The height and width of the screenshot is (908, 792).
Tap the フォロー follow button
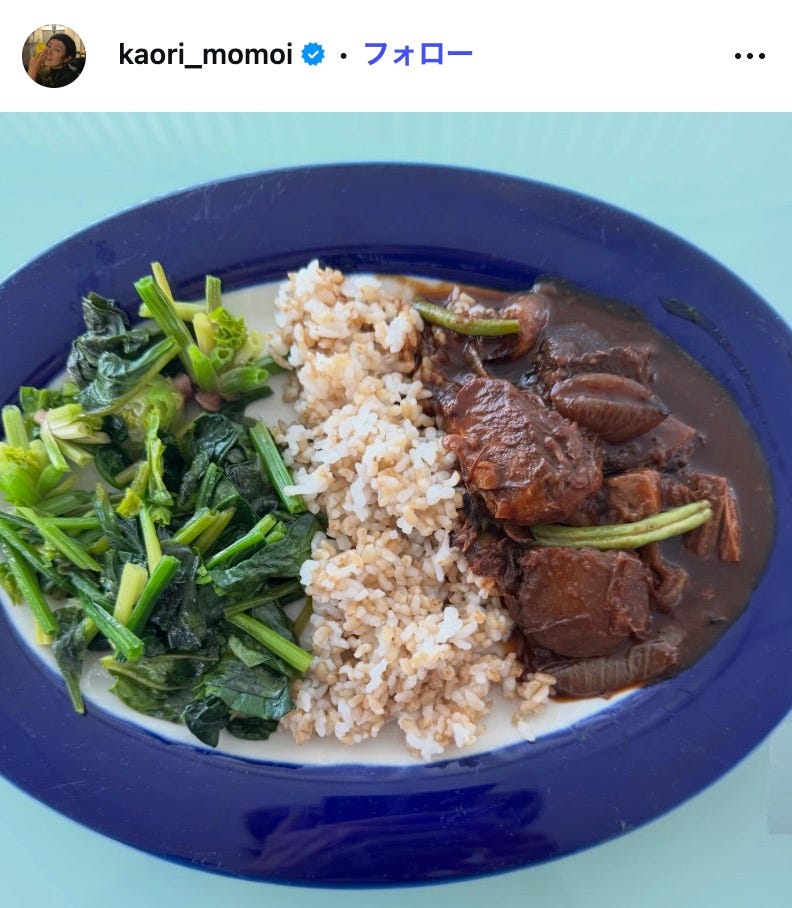click(417, 55)
